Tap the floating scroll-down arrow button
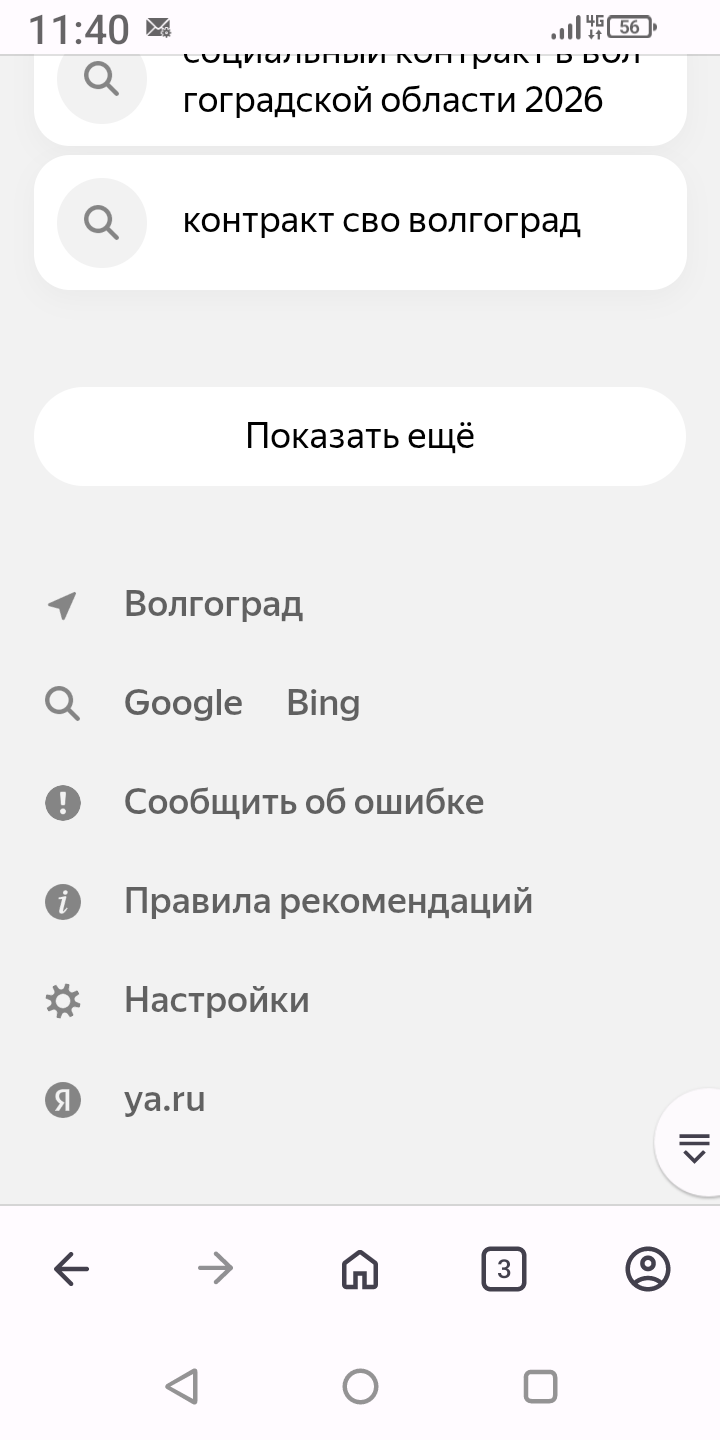 693,1146
